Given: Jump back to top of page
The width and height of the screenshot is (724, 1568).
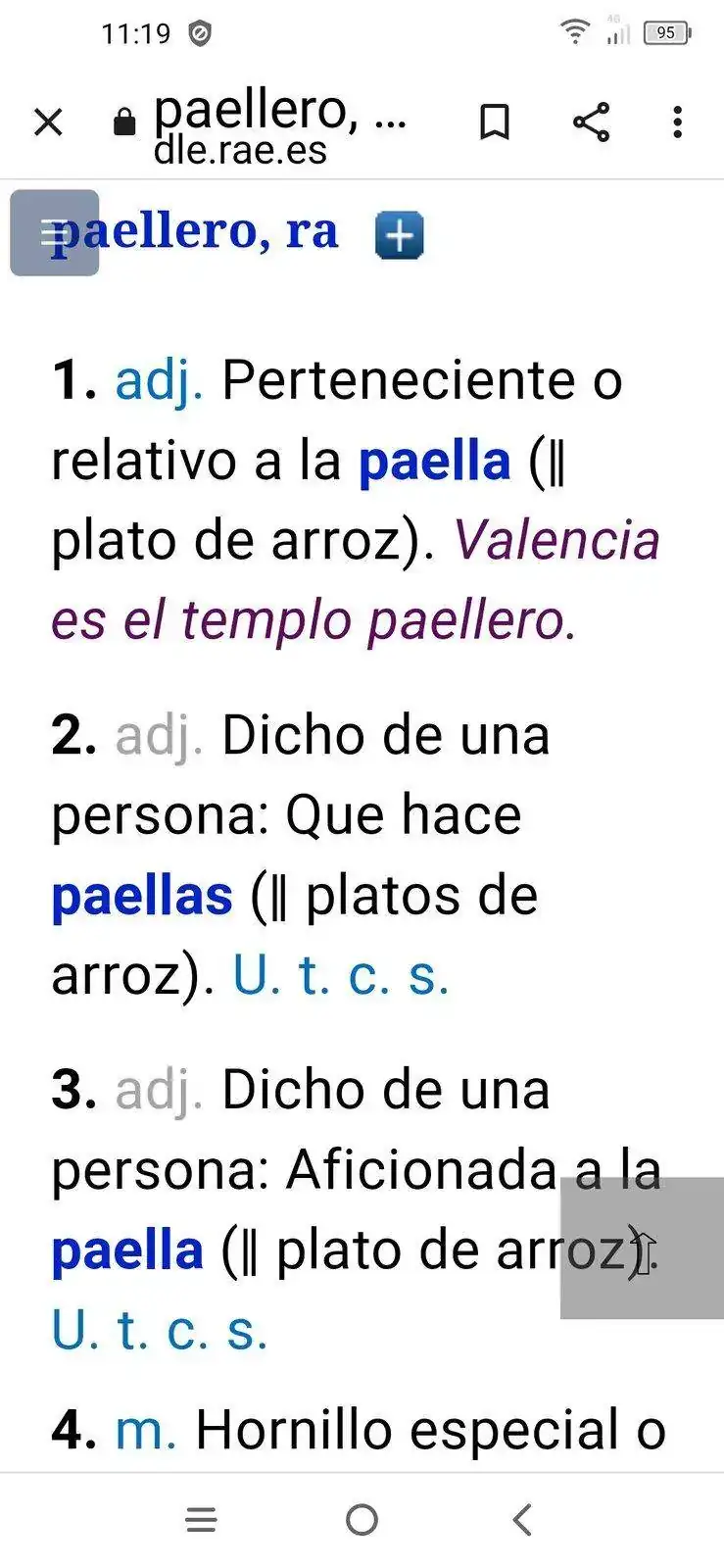Looking at the screenshot, I should [x=642, y=1249].
